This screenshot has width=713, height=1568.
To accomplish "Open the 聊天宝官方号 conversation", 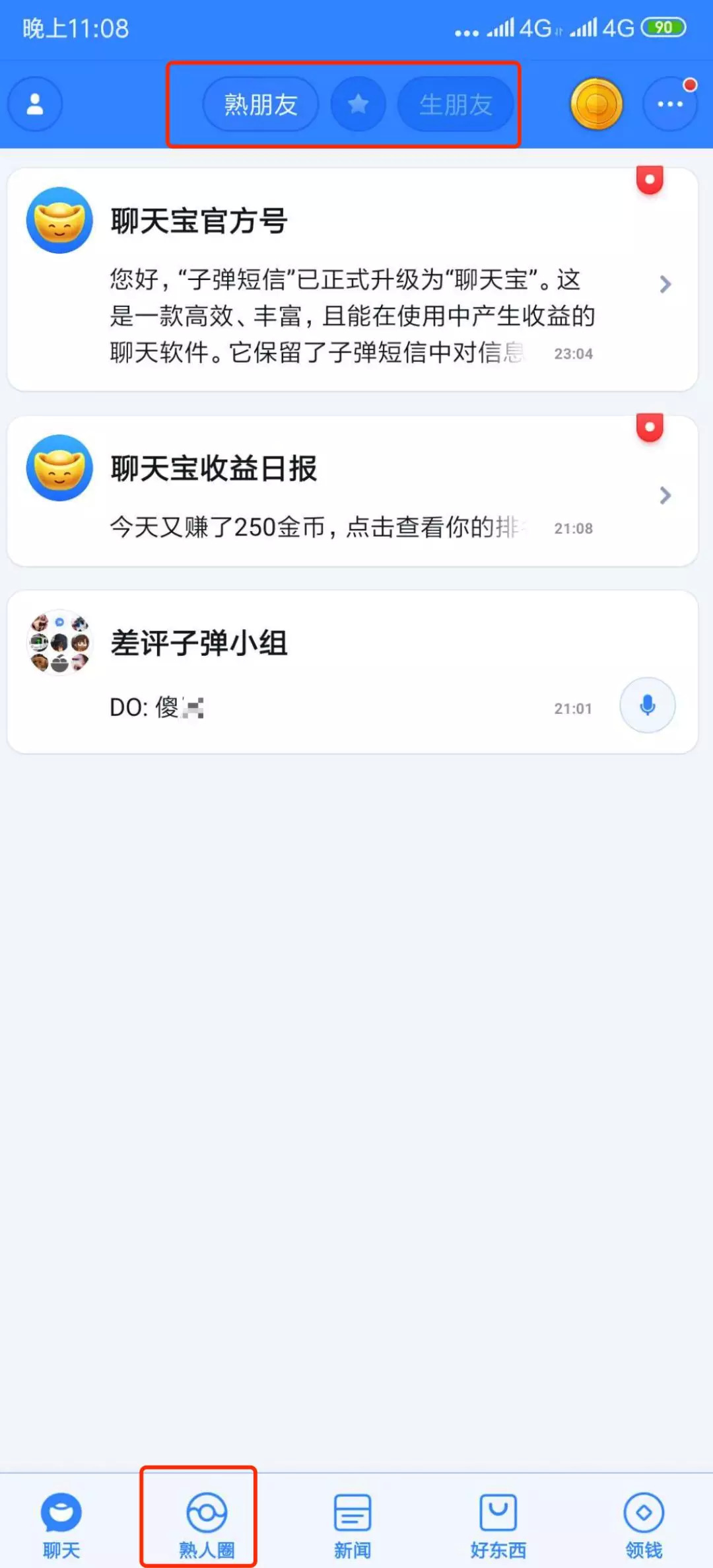I will tap(351, 280).
